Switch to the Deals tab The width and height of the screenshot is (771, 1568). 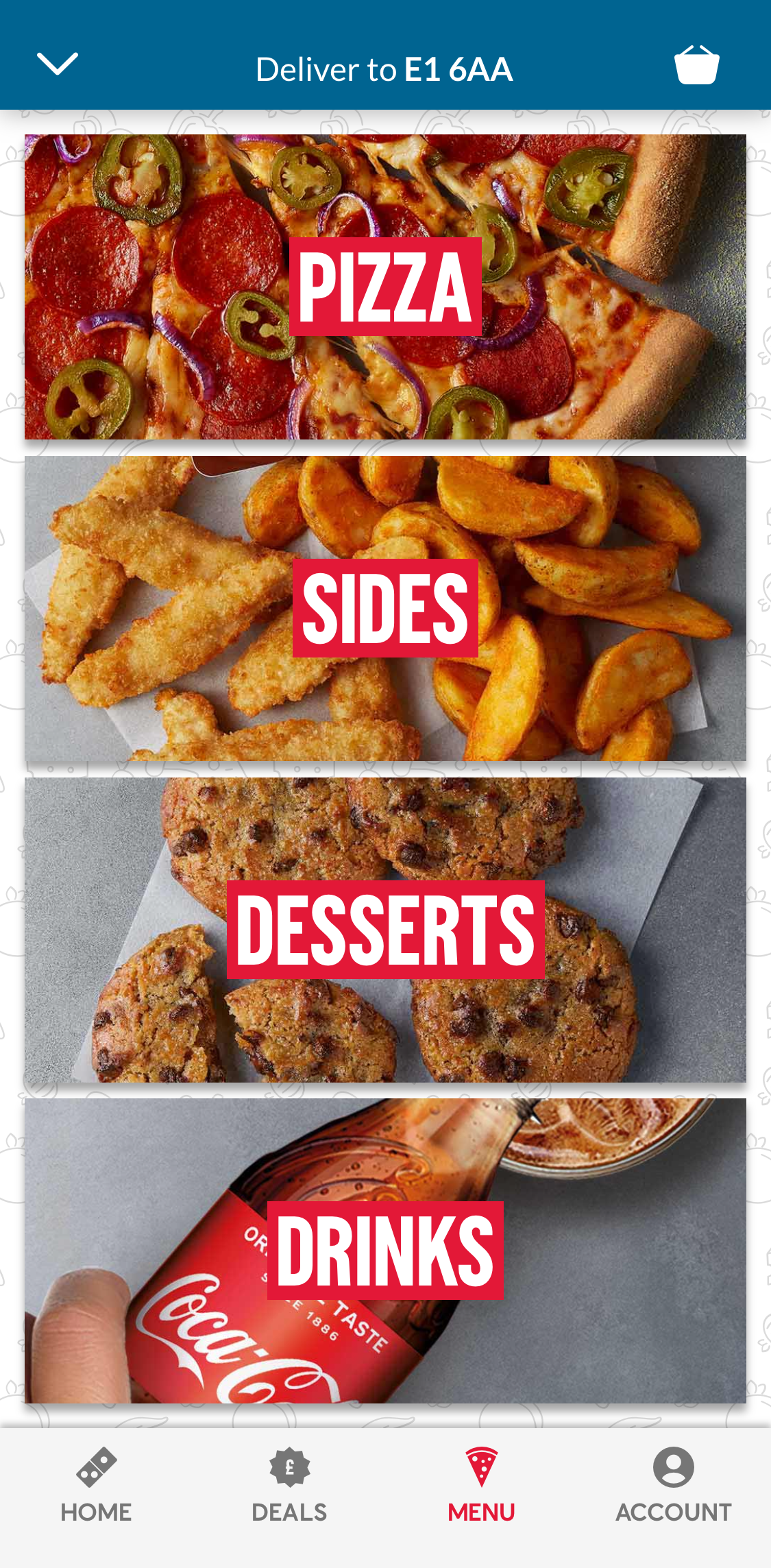tap(289, 1486)
